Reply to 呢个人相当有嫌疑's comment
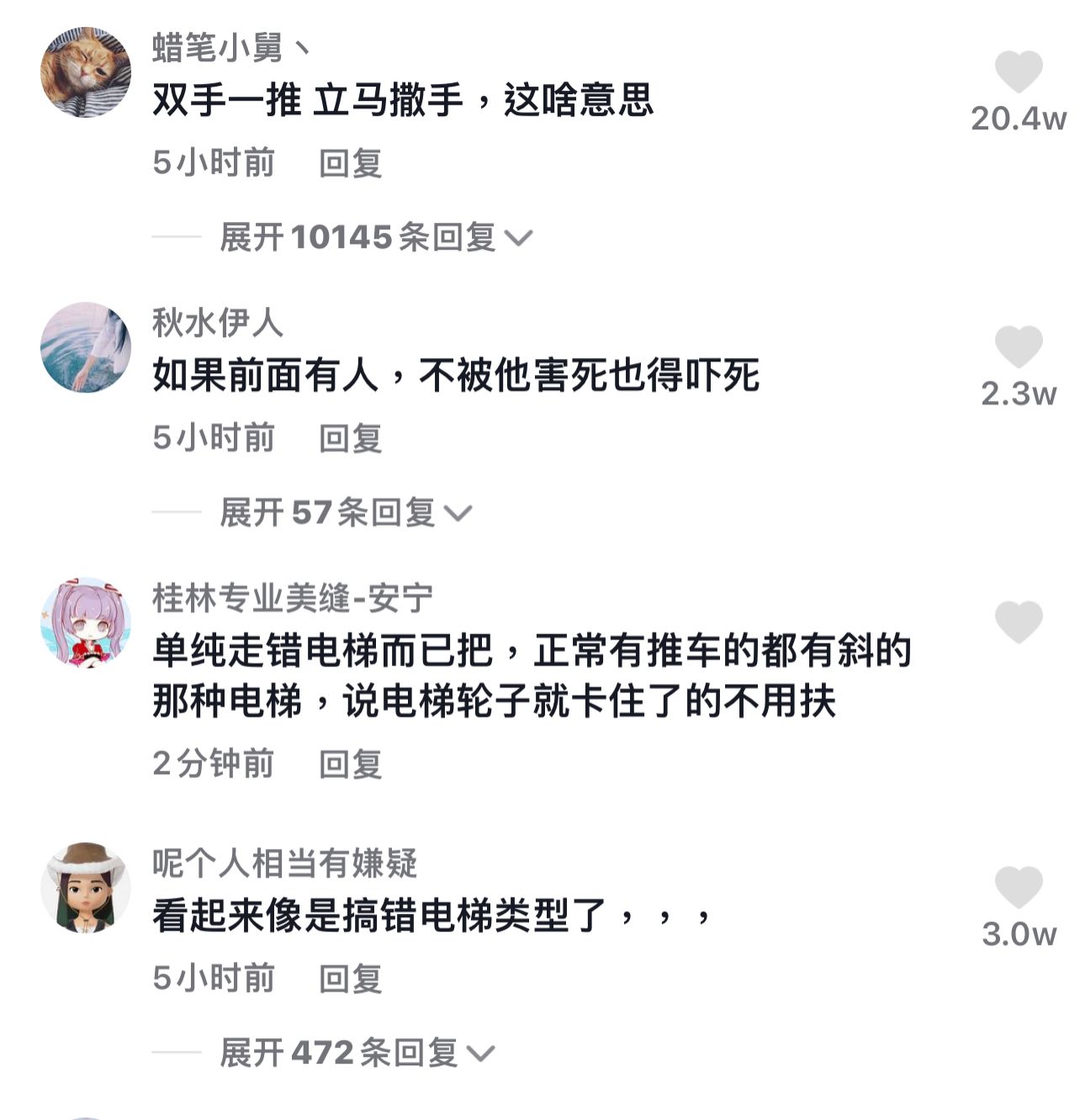 pyautogui.click(x=350, y=979)
